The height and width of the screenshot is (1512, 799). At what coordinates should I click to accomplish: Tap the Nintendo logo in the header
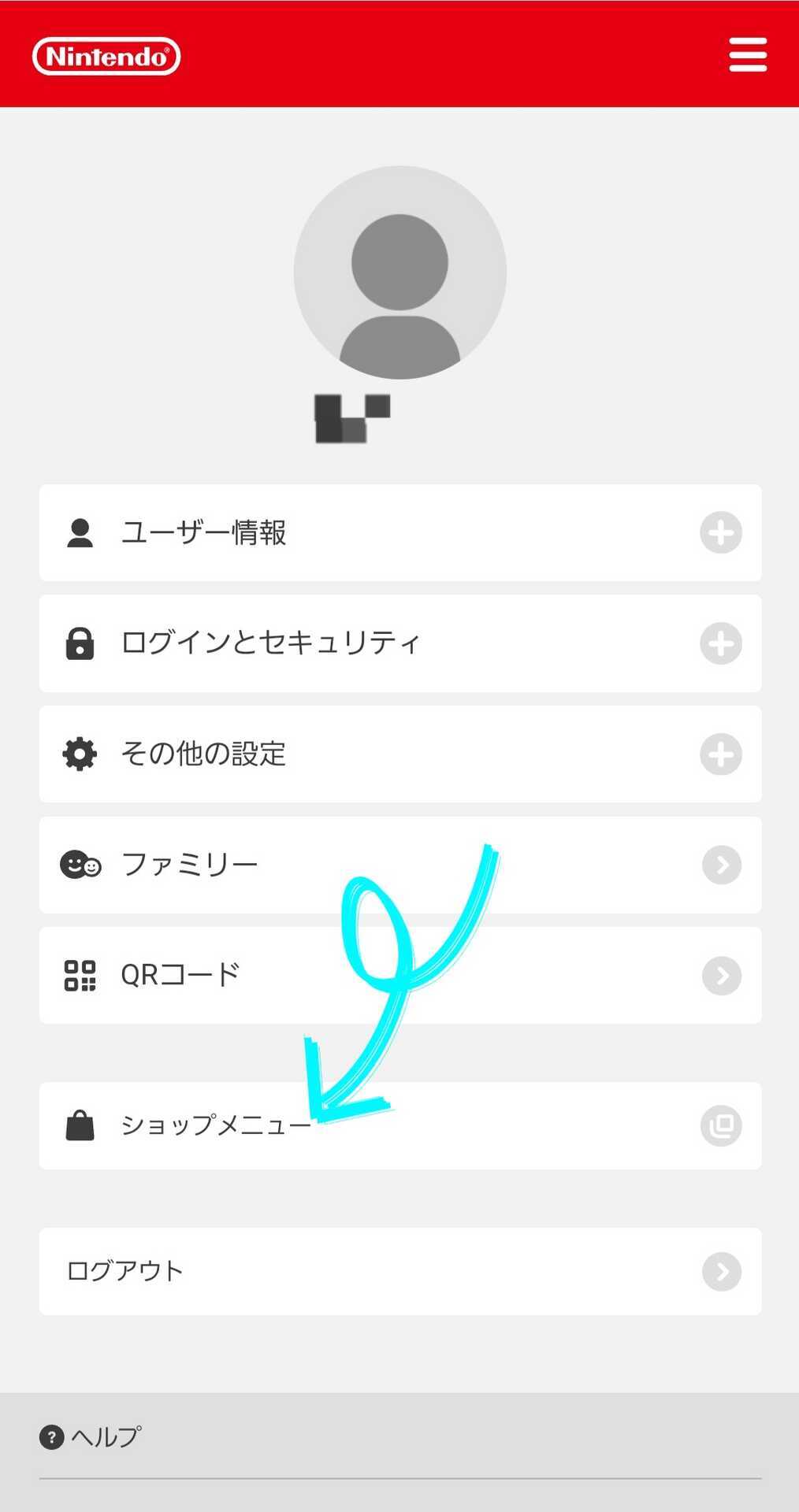(106, 56)
